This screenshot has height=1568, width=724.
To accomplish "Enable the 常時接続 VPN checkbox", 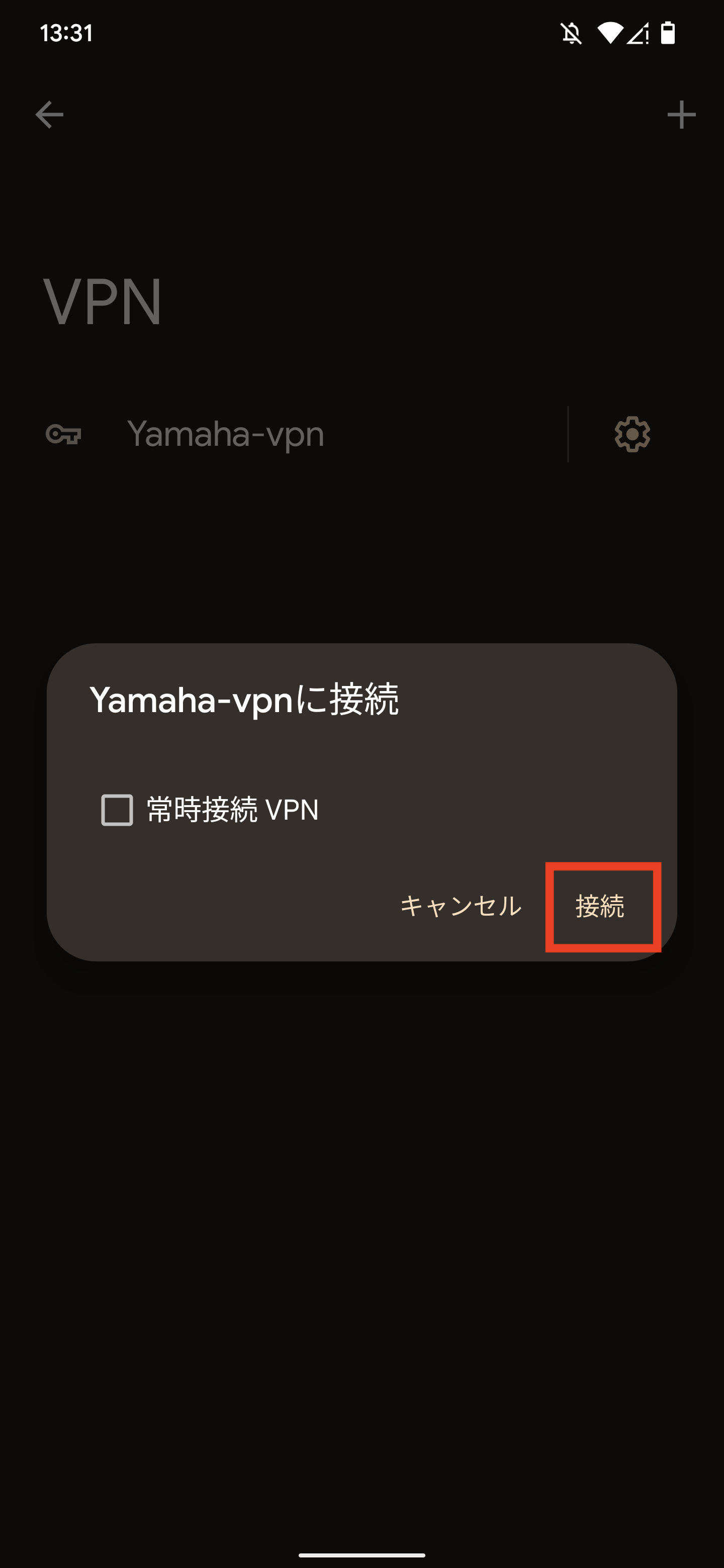I will coord(117,810).
